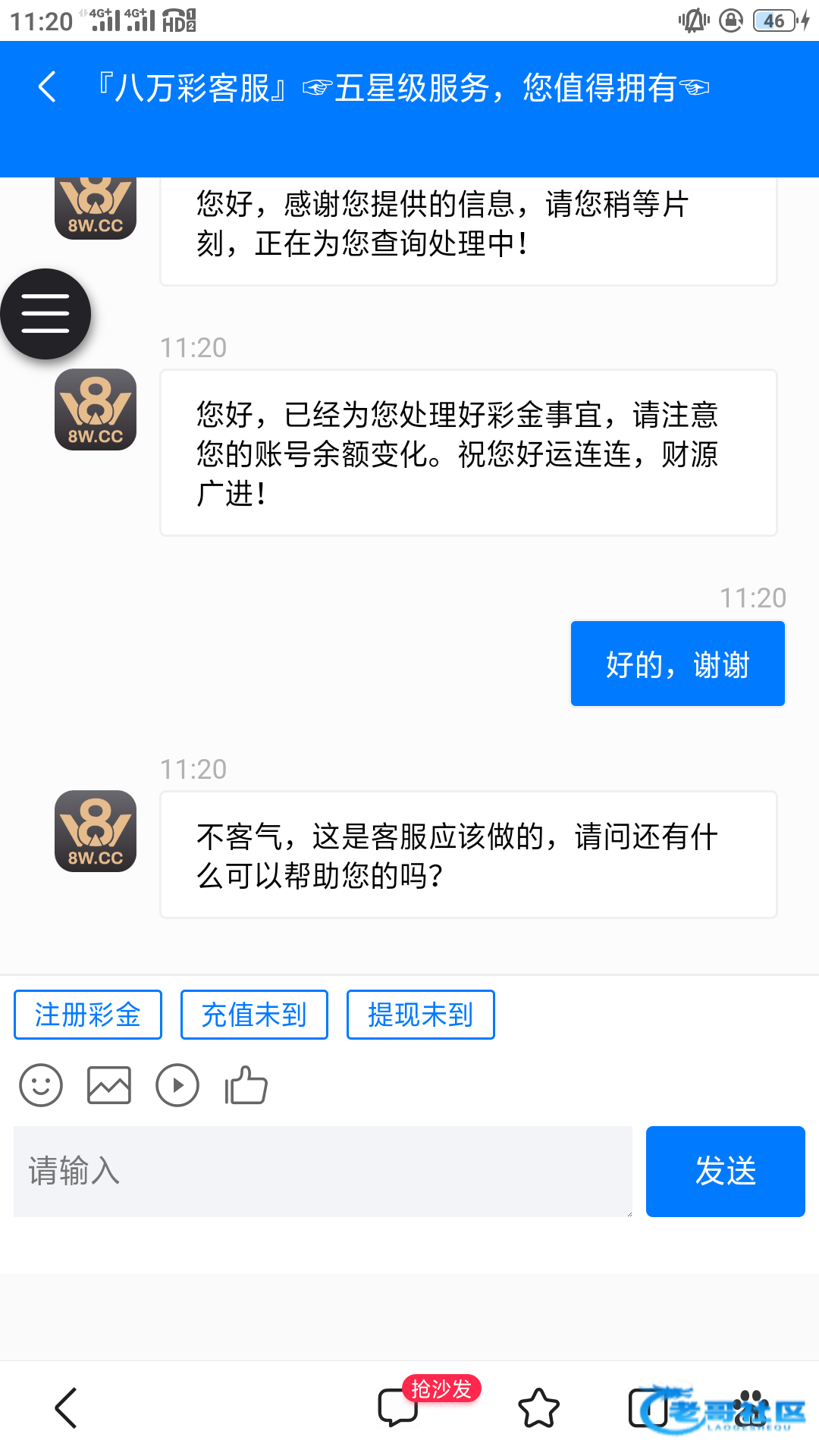Go back using the header arrow
Screen dimensions: 819x1456
click(47, 86)
